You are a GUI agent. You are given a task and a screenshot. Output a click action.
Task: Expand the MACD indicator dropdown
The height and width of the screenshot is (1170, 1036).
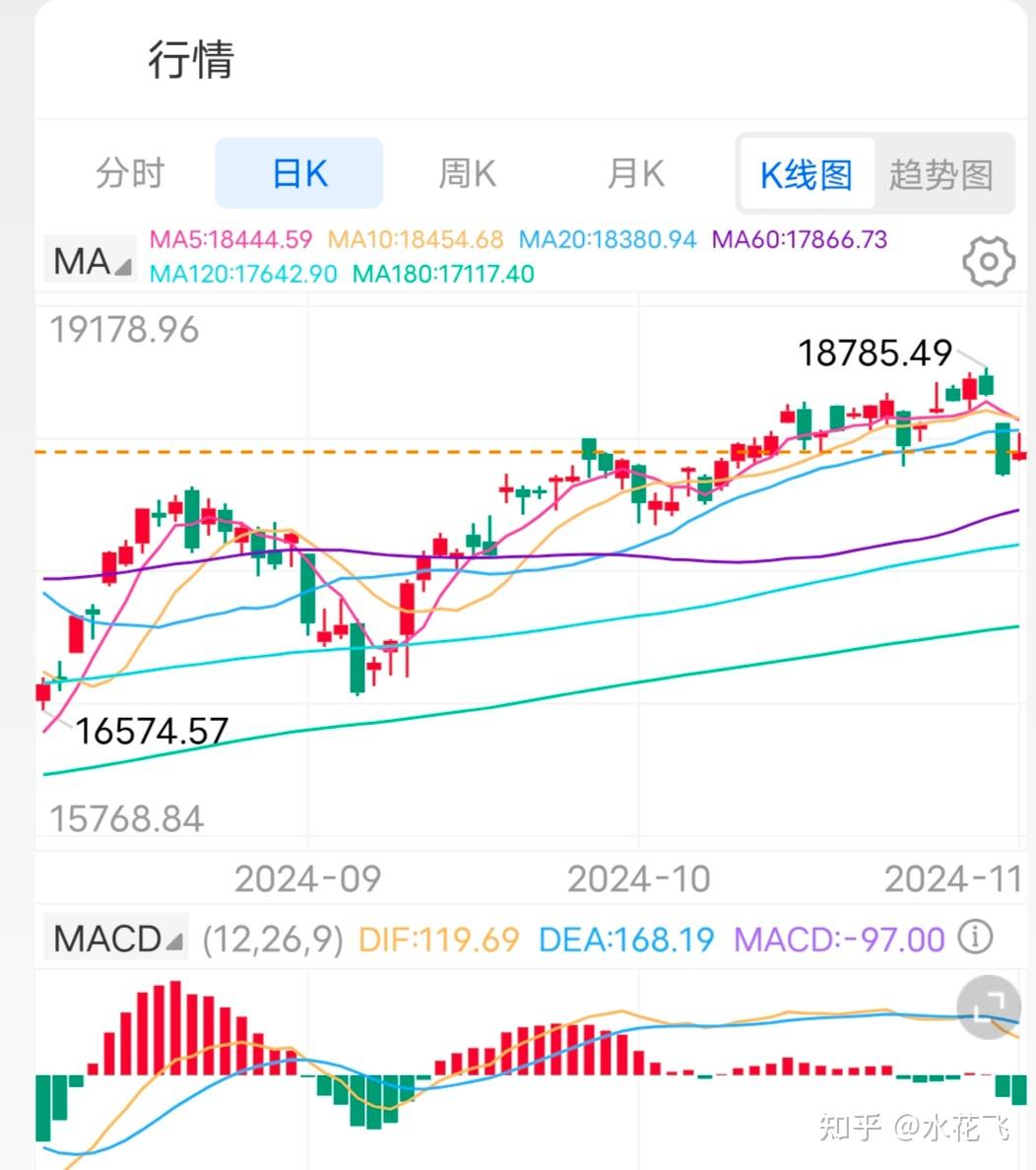pos(115,939)
